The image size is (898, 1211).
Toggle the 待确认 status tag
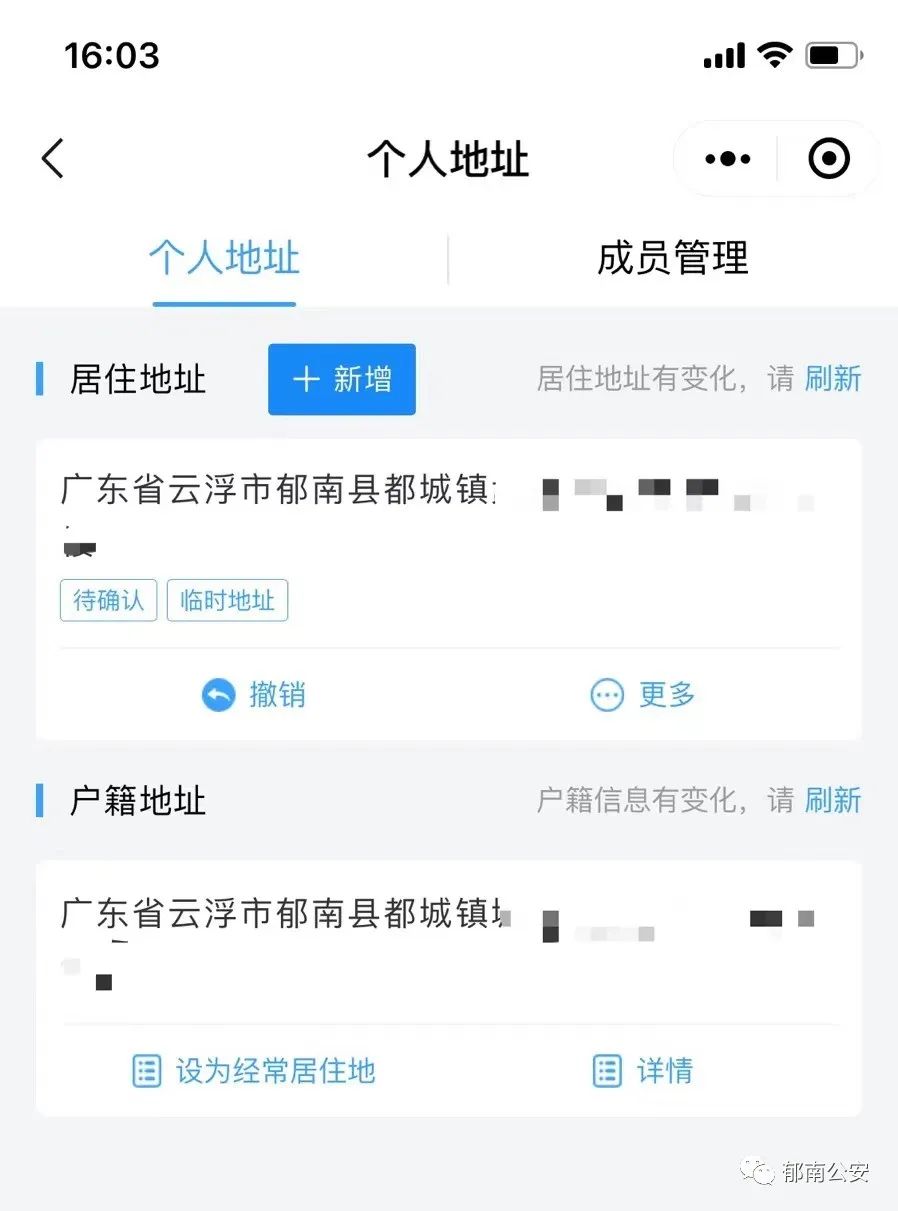pyautogui.click(x=108, y=600)
